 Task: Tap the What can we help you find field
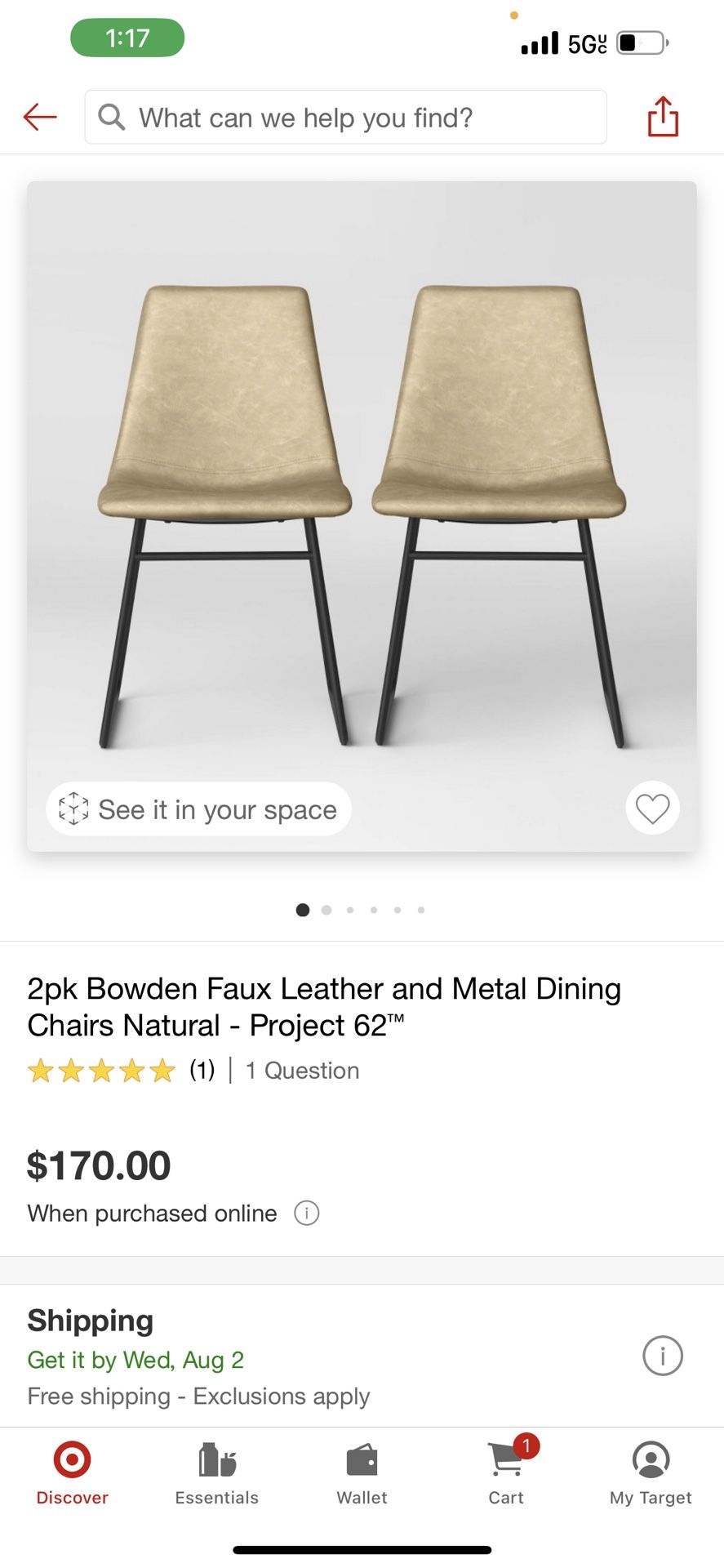345,117
